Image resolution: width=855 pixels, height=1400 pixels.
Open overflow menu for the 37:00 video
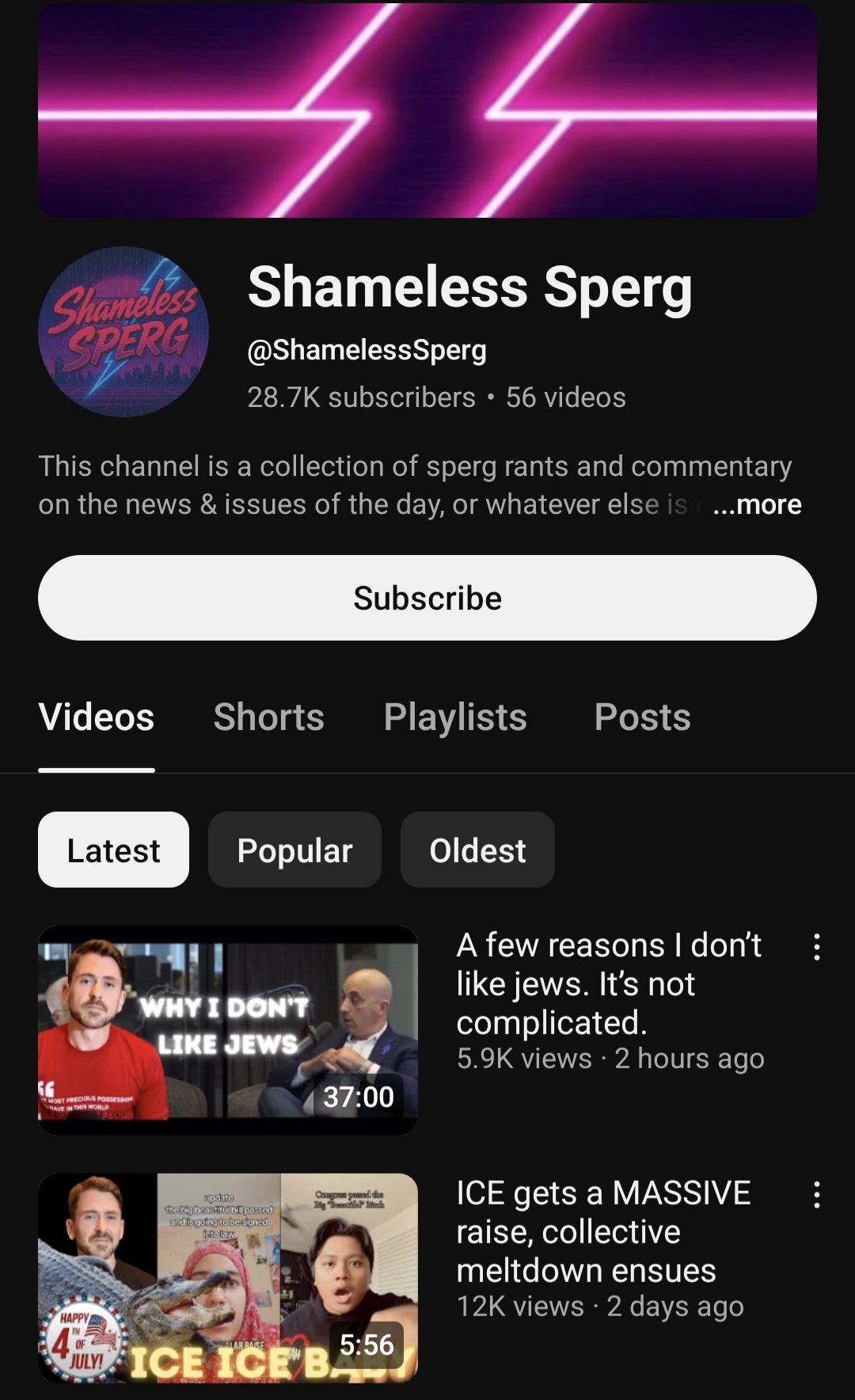[816, 947]
